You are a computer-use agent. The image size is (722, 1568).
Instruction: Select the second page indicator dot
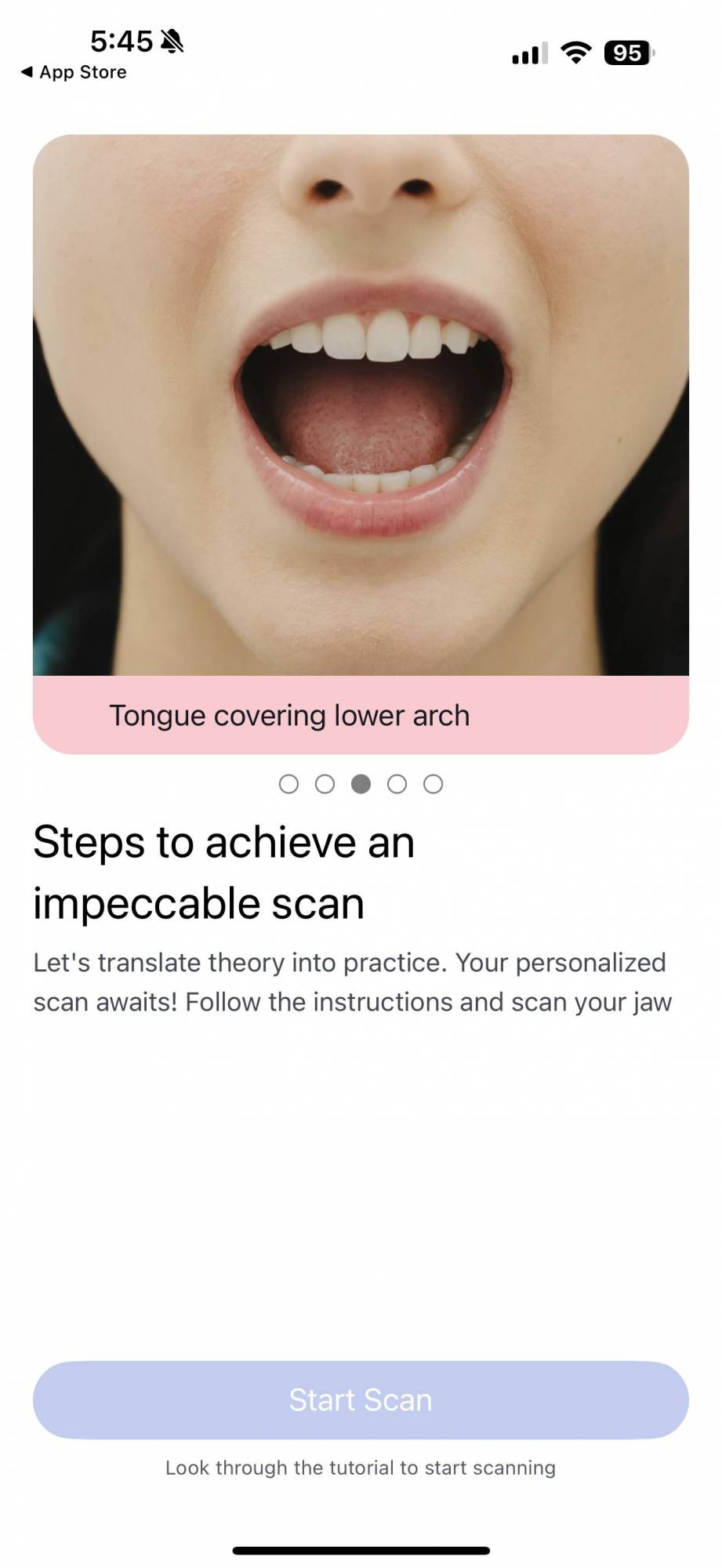coord(325,784)
